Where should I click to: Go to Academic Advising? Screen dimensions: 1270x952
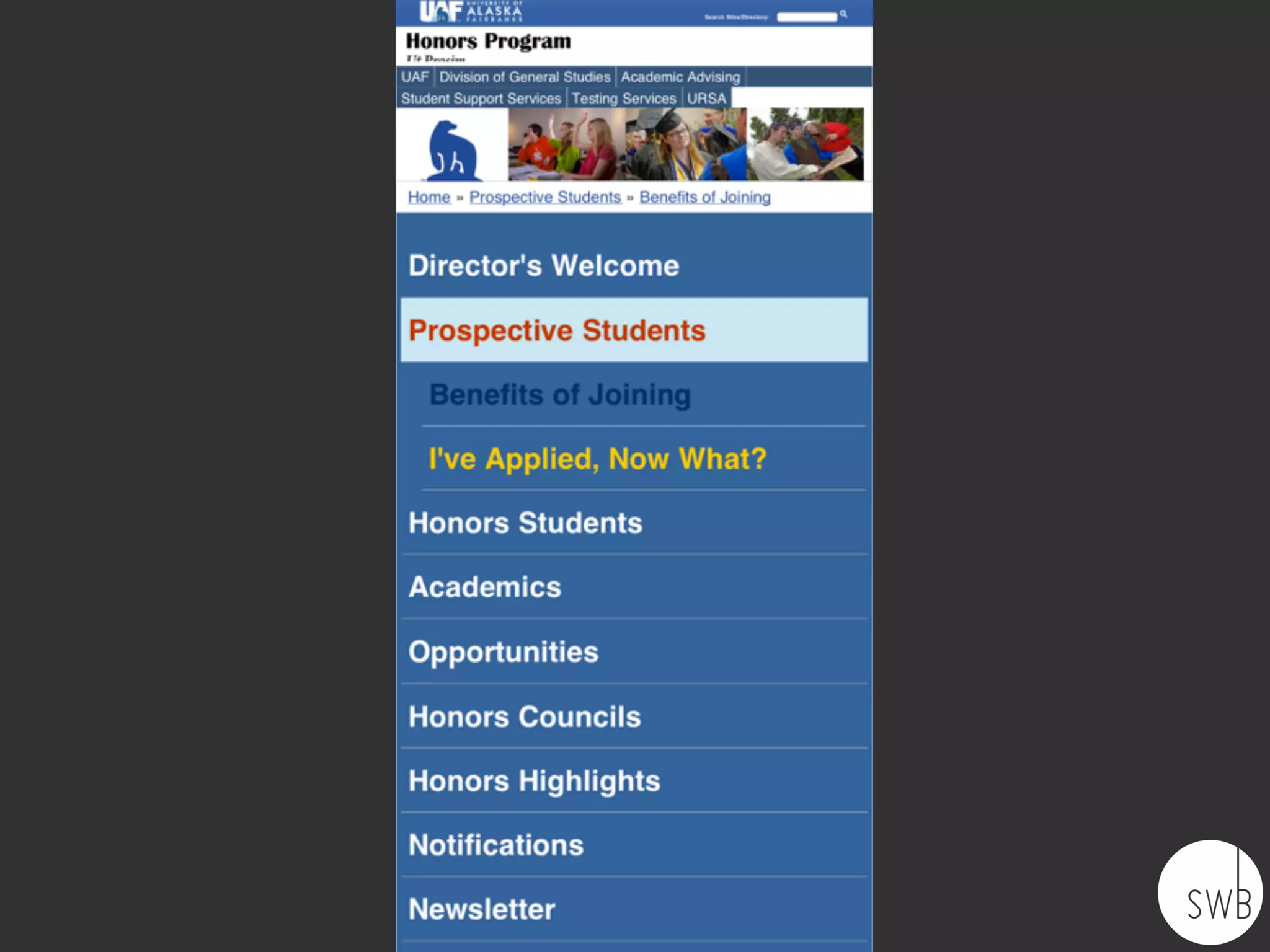point(680,77)
